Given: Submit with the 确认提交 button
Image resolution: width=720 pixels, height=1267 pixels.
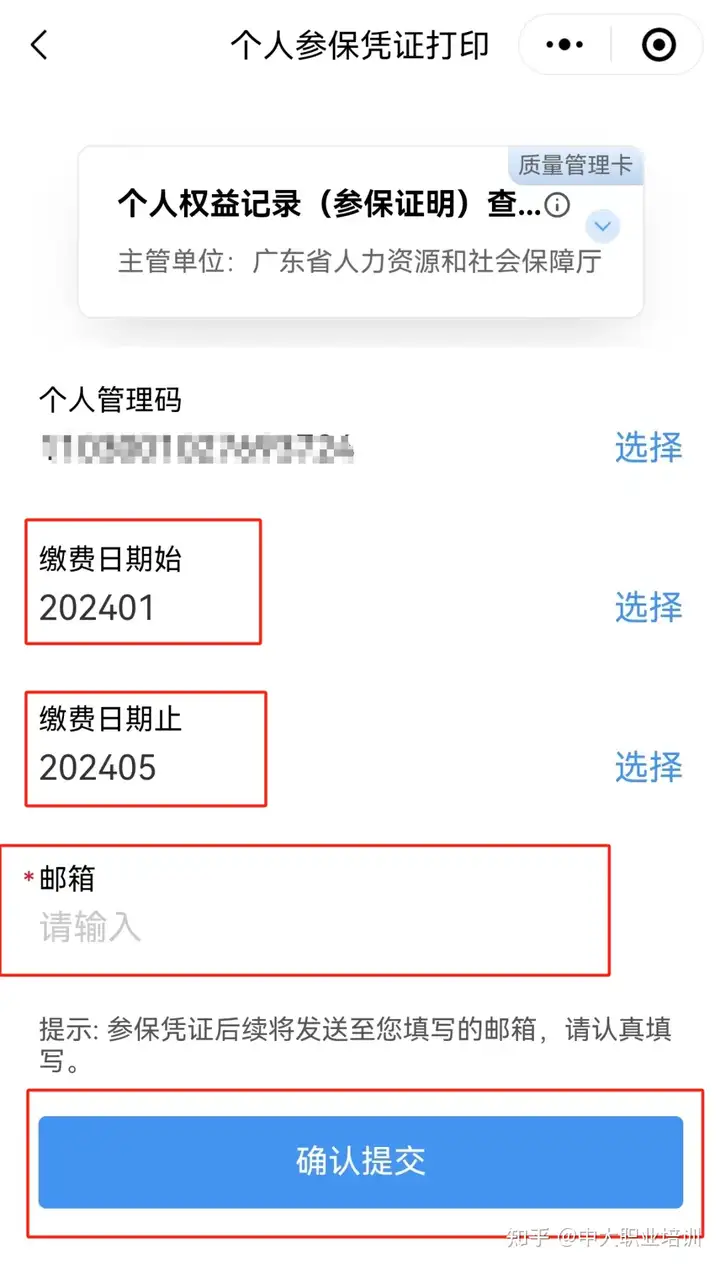Looking at the screenshot, I should coord(360,1161).
